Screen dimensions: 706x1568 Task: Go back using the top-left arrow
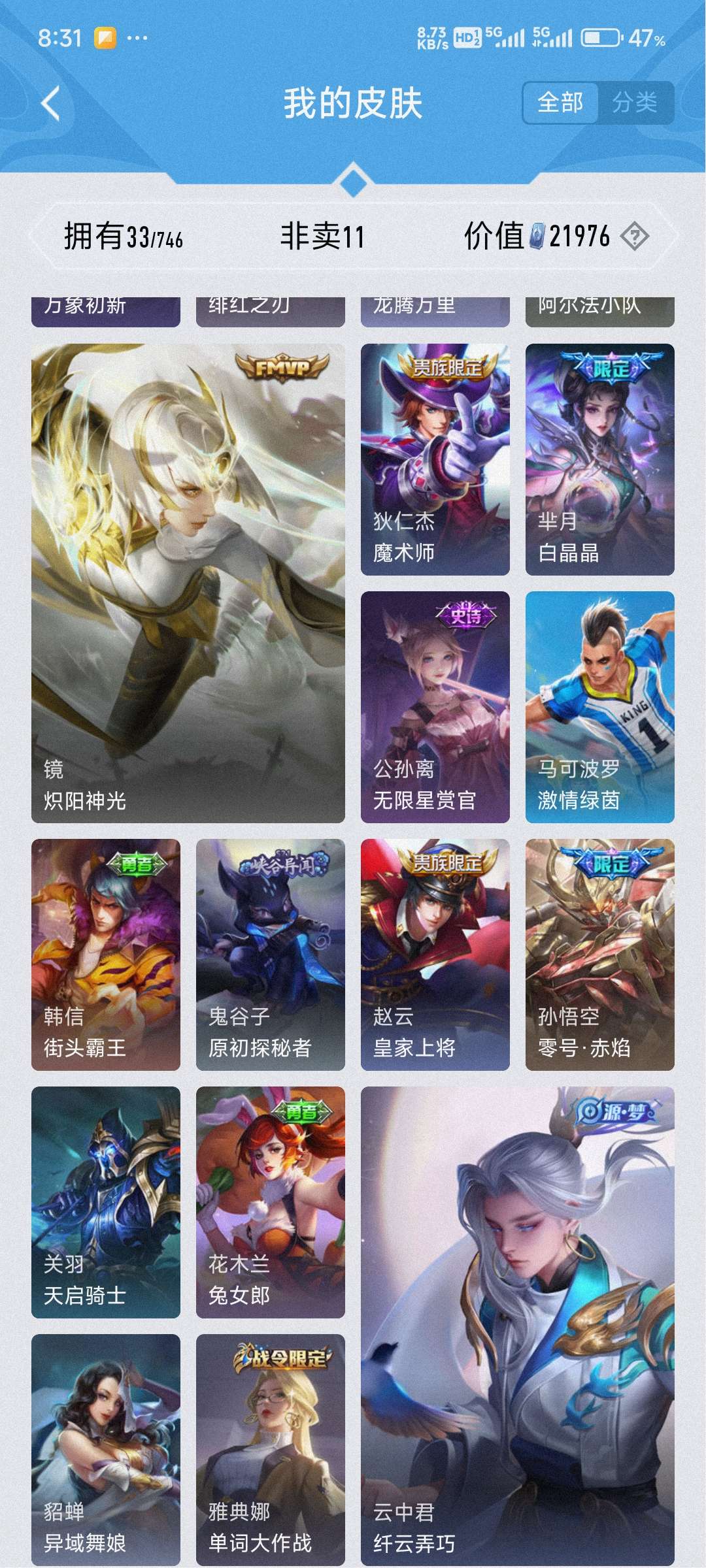50,103
